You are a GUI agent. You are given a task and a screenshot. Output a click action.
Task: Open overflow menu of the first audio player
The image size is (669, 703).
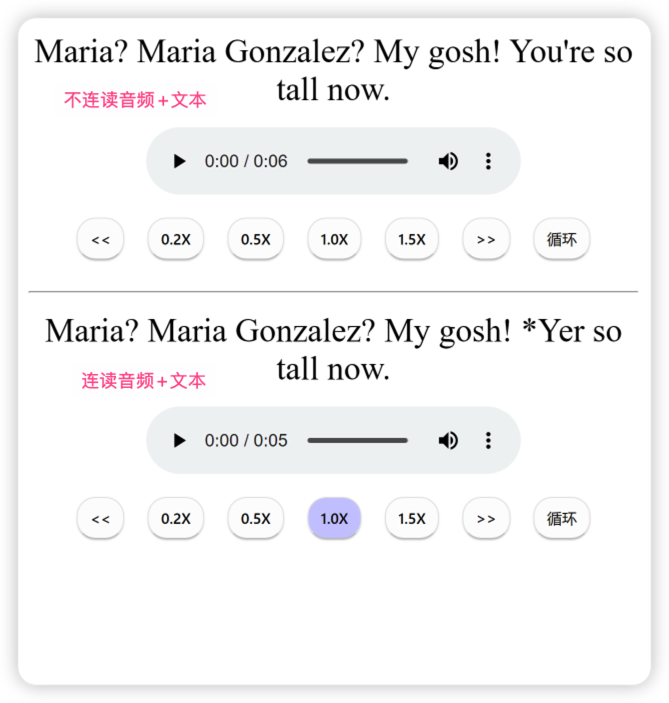coord(488,161)
